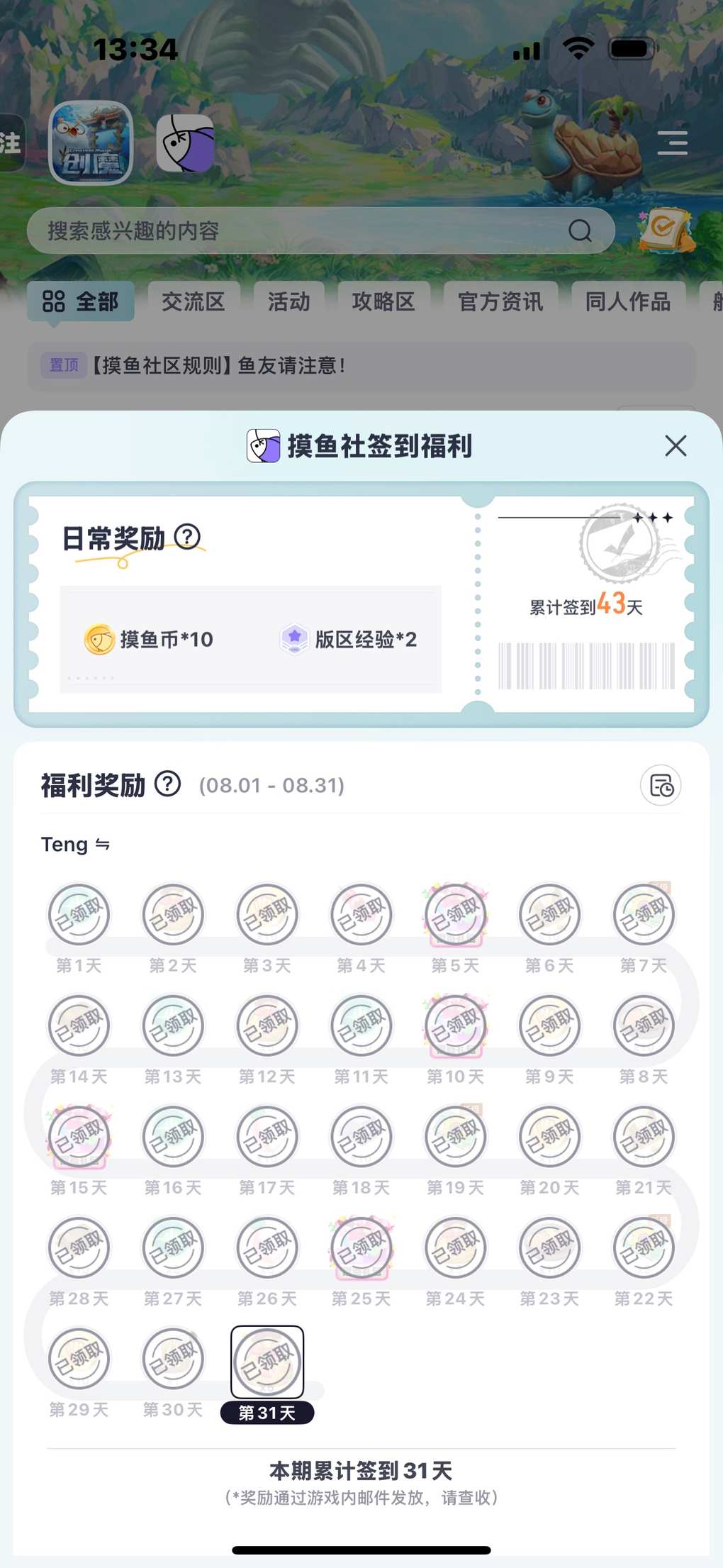Open the 摸鱼社 fish avatar icon
Viewport: 723px width, 1568px height.
click(186, 143)
